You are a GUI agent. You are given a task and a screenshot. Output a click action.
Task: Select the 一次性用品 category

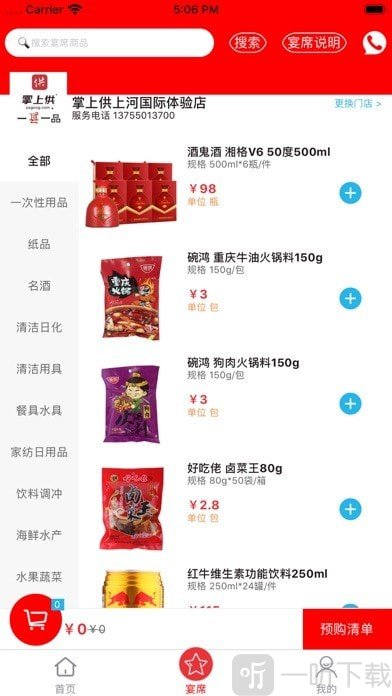click(39, 203)
